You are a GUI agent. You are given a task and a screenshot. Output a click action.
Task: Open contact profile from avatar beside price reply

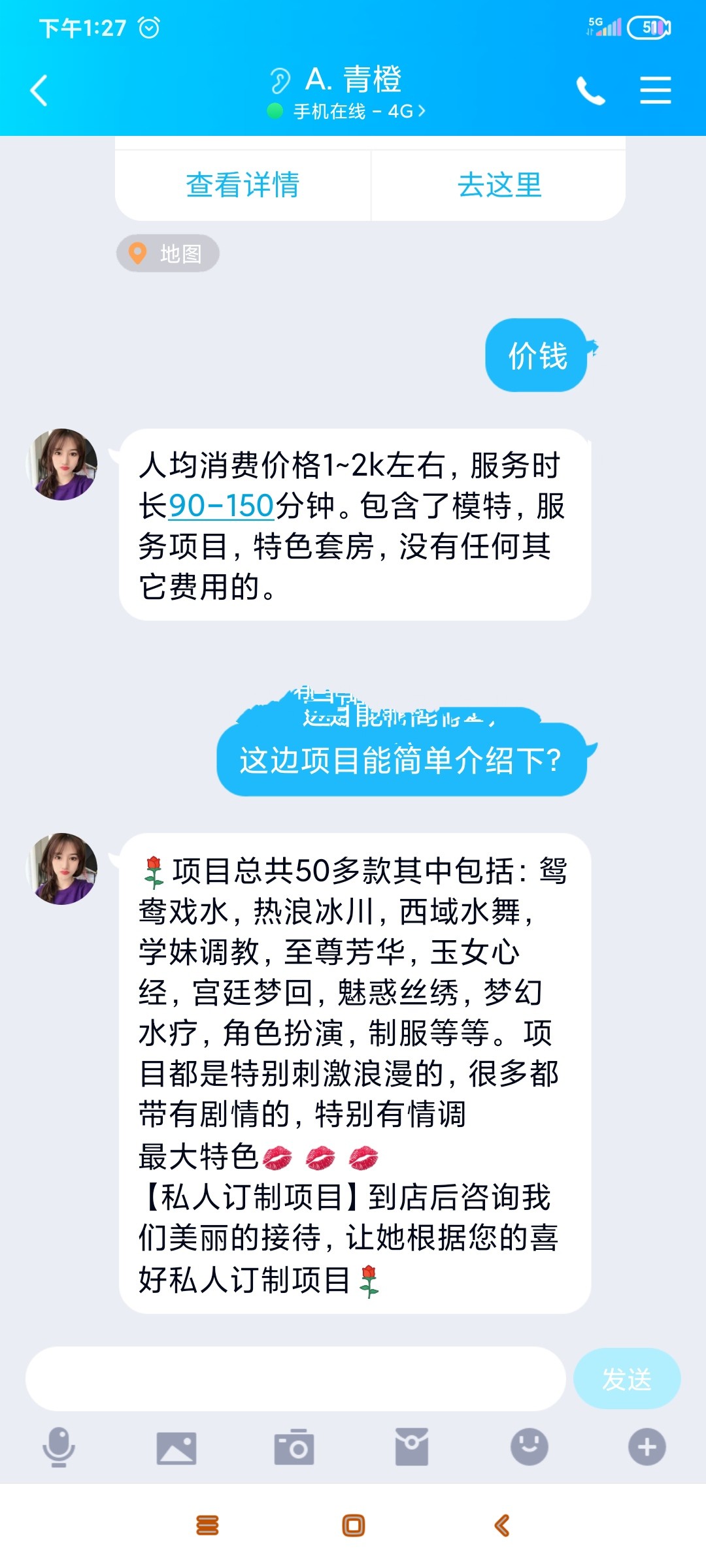coord(62,465)
